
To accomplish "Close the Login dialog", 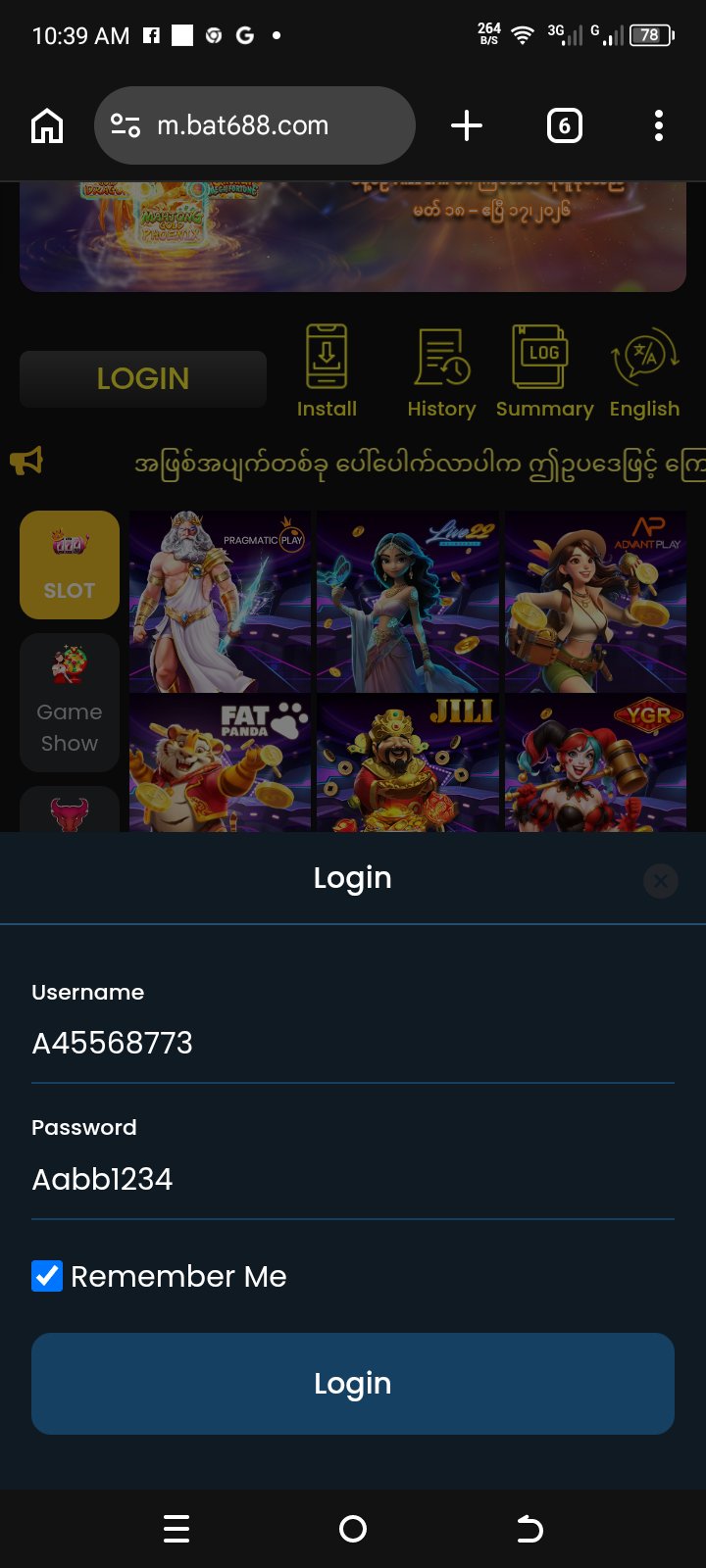I will click(661, 881).
